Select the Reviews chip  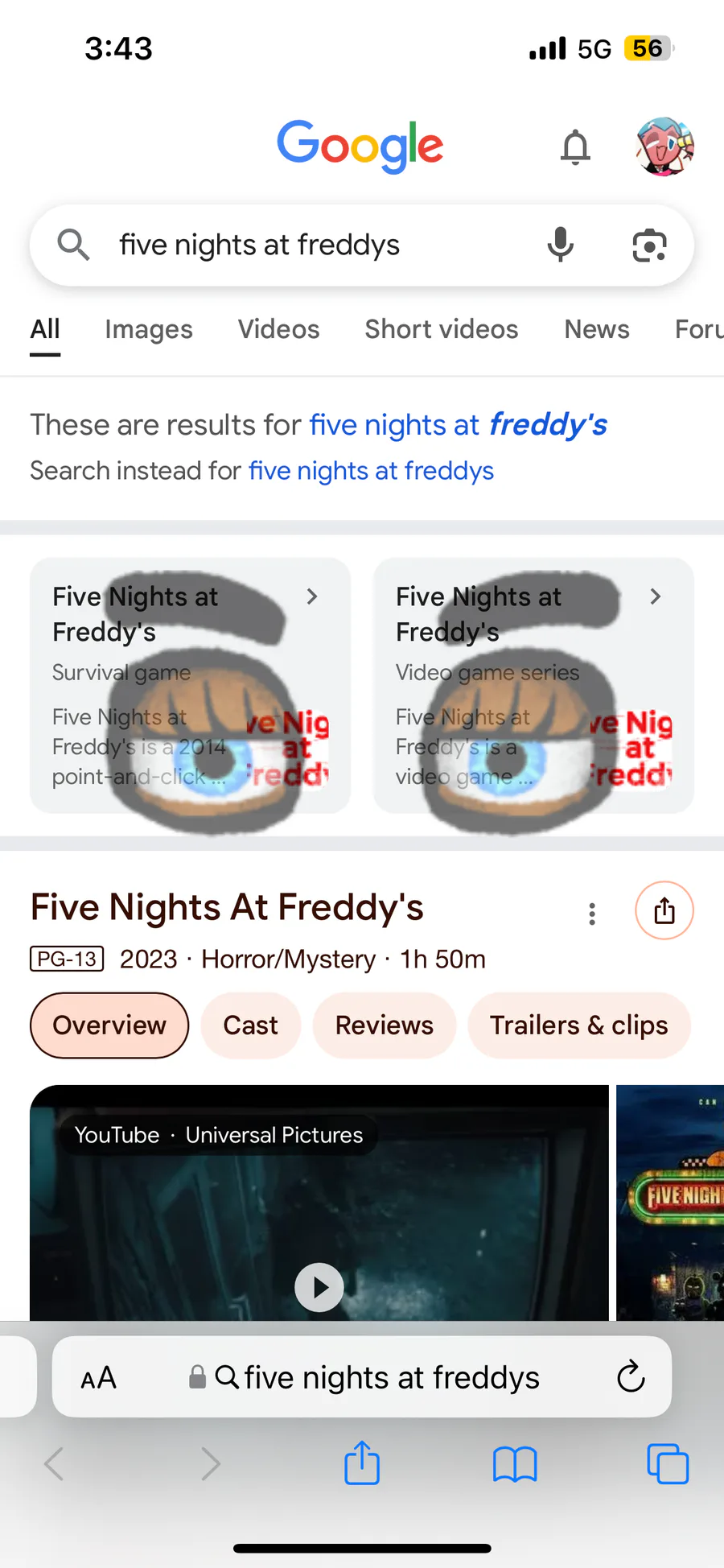[x=384, y=1025]
